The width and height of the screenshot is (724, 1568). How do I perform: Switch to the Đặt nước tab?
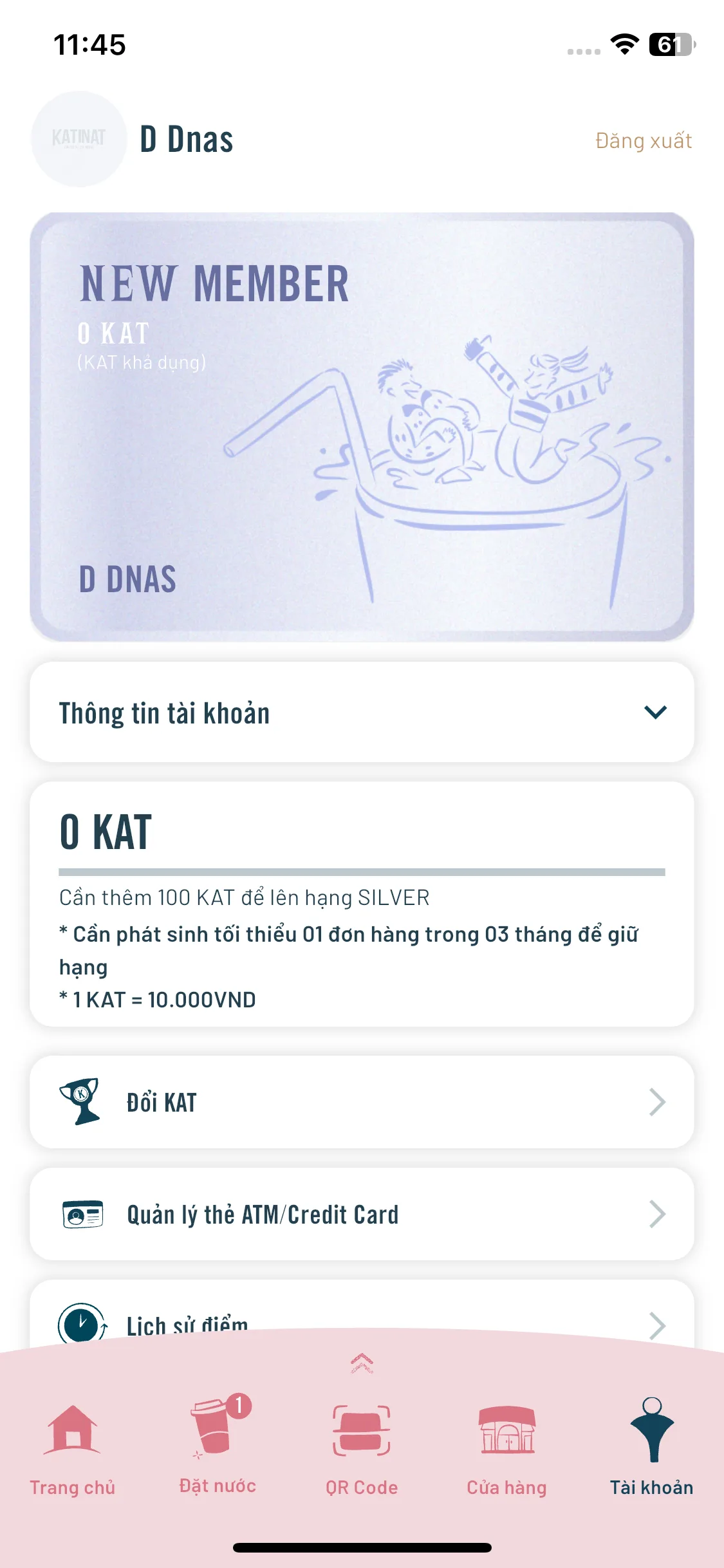tap(218, 1445)
